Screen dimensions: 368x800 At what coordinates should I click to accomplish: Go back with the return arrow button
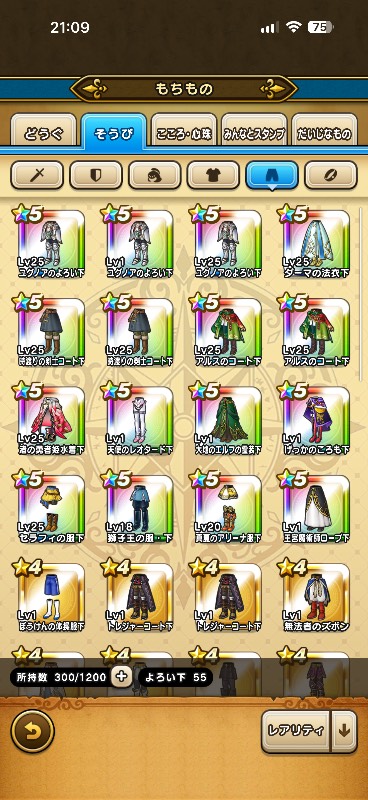33,731
